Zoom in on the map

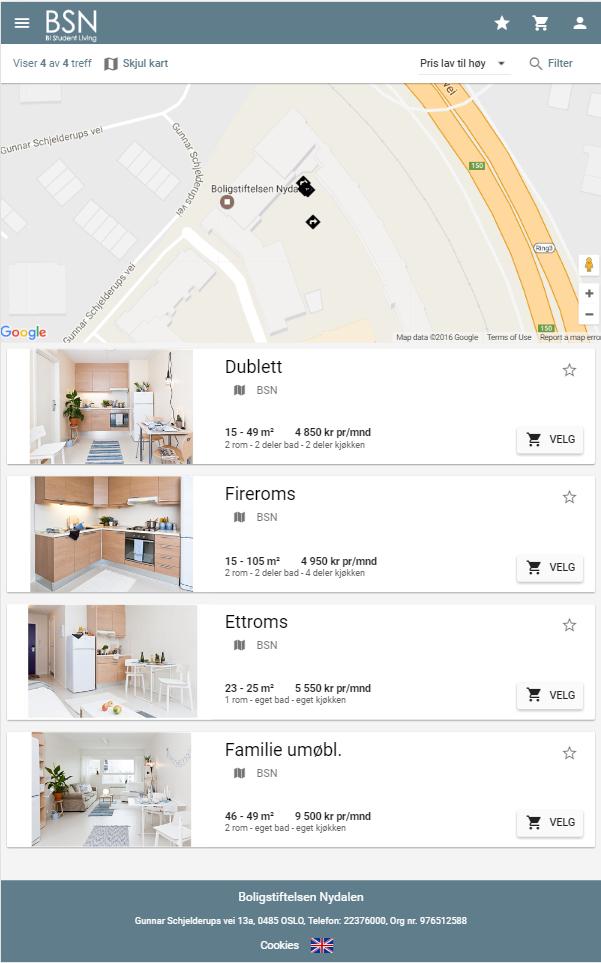[x=589, y=294]
